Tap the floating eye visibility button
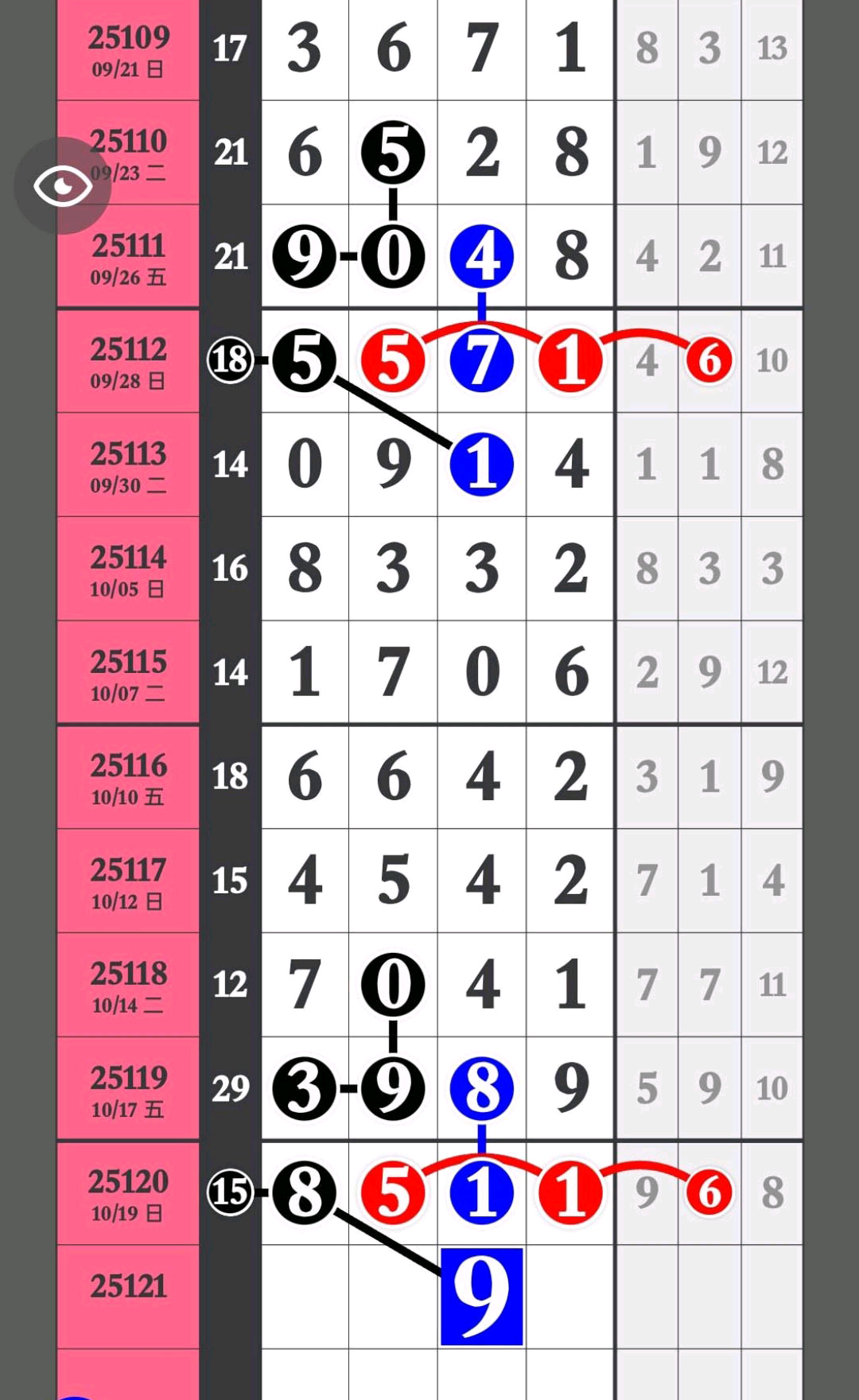The width and height of the screenshot is (859, 1400). pyautogui.click(x=62, y=186)
